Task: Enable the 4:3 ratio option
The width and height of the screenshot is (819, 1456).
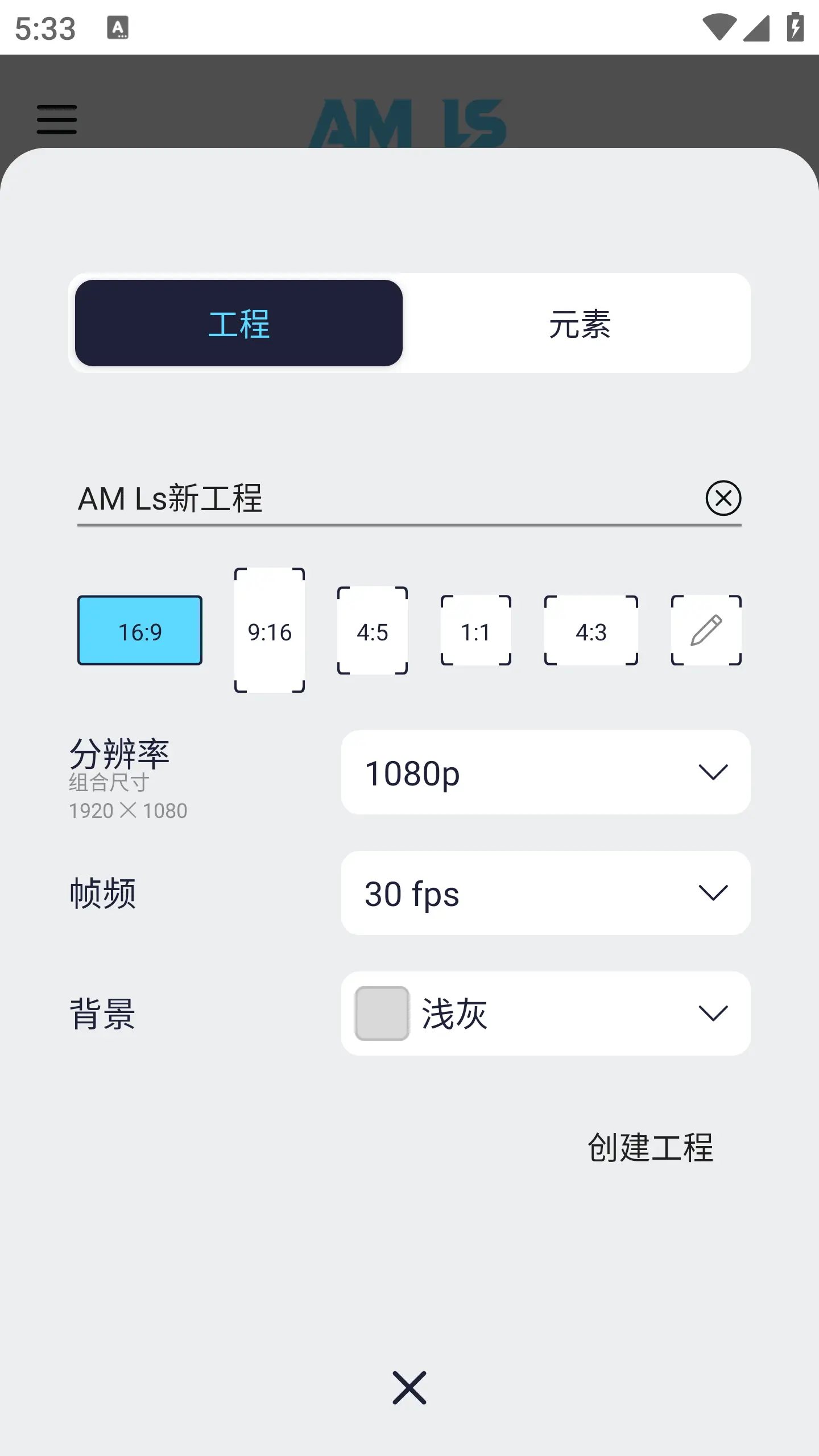Action: tap(590, 630)
